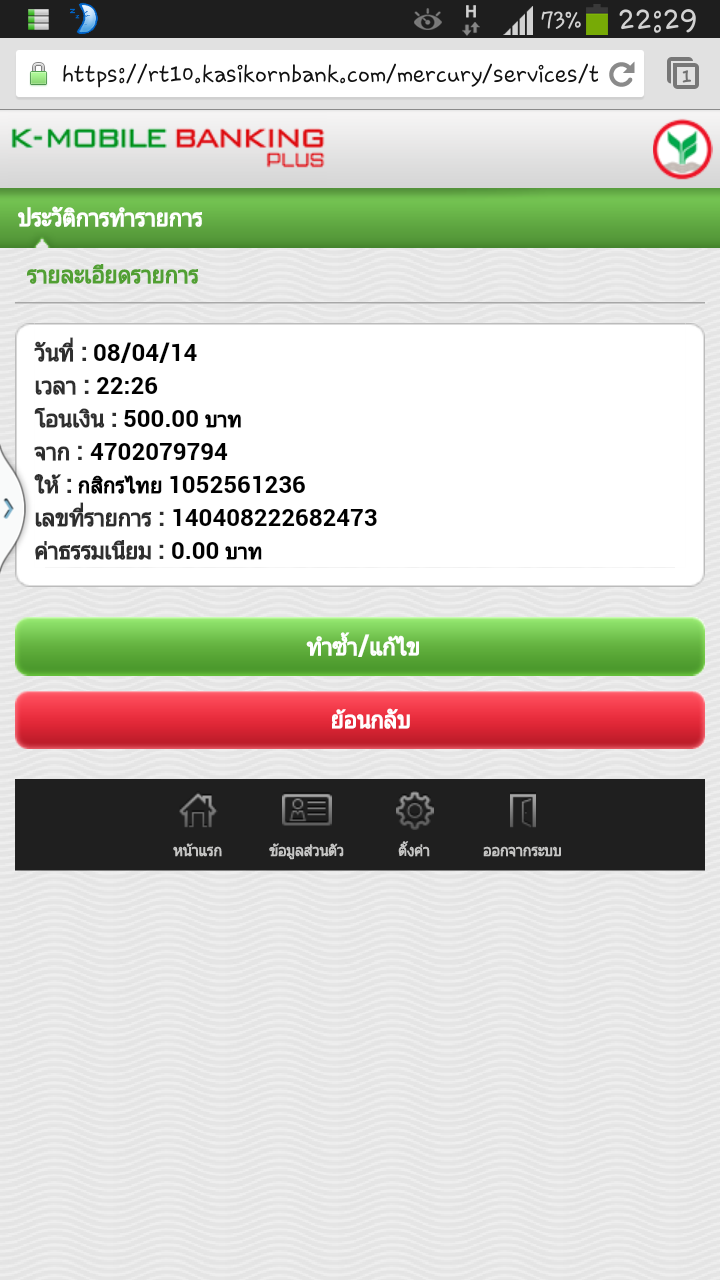Viewport: 720px width, 1280px height.
Task: Open หน้าแรก home in bottom bar
Action: pyautogui.click(x=197, y=825)
